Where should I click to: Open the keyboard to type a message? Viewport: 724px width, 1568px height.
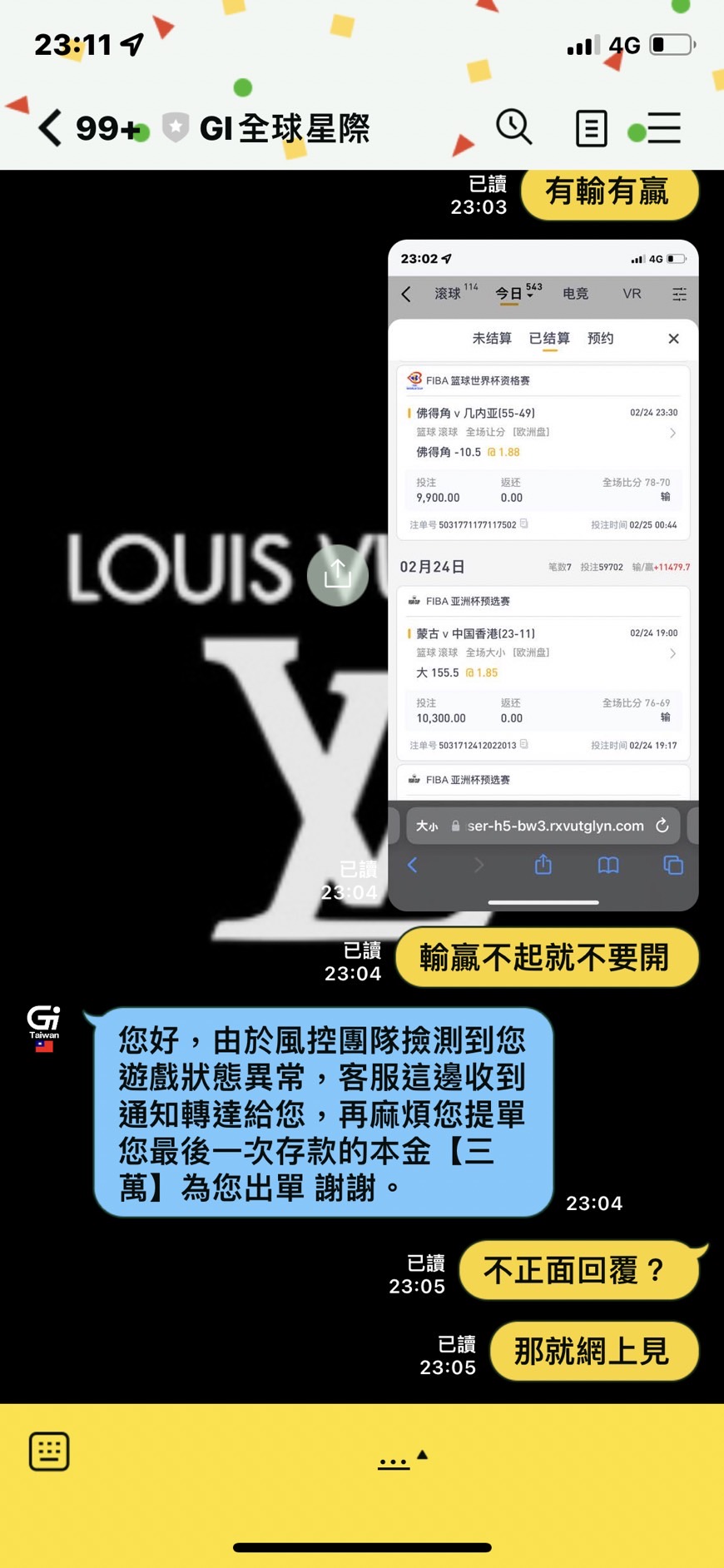(x=49, y=1451)
